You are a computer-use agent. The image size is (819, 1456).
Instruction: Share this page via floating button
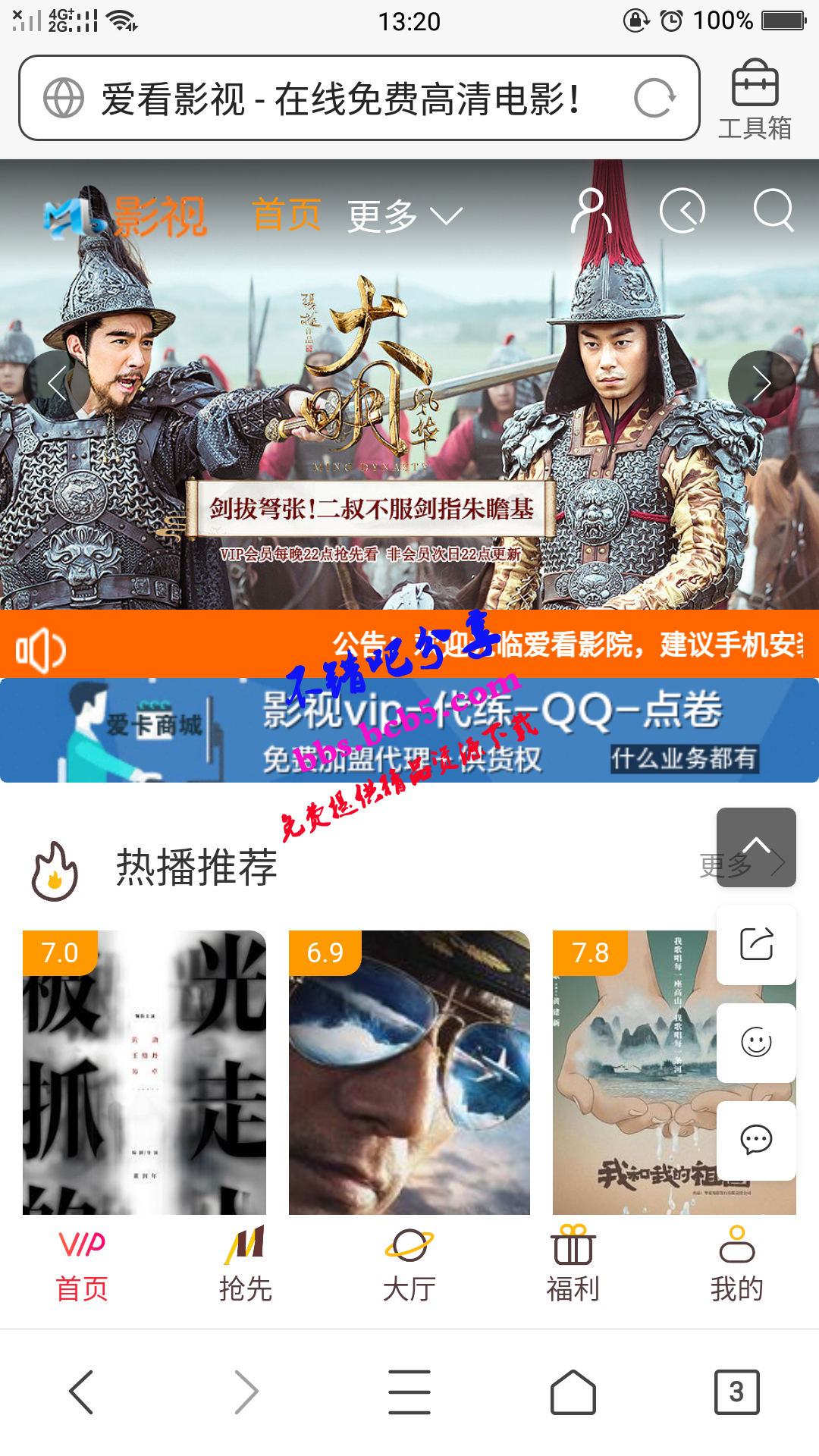click(x=756, y=945)
